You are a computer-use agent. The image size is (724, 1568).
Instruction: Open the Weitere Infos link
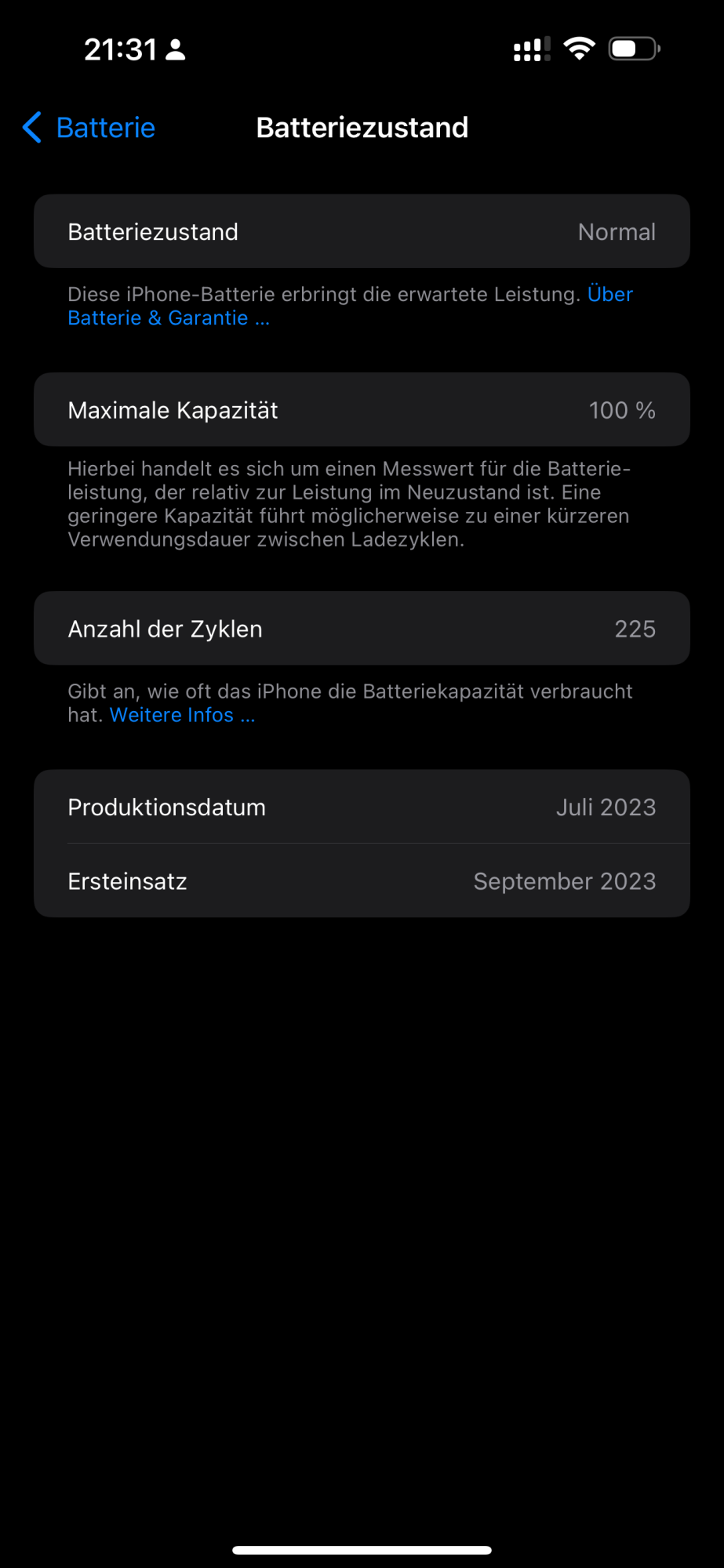182,715
